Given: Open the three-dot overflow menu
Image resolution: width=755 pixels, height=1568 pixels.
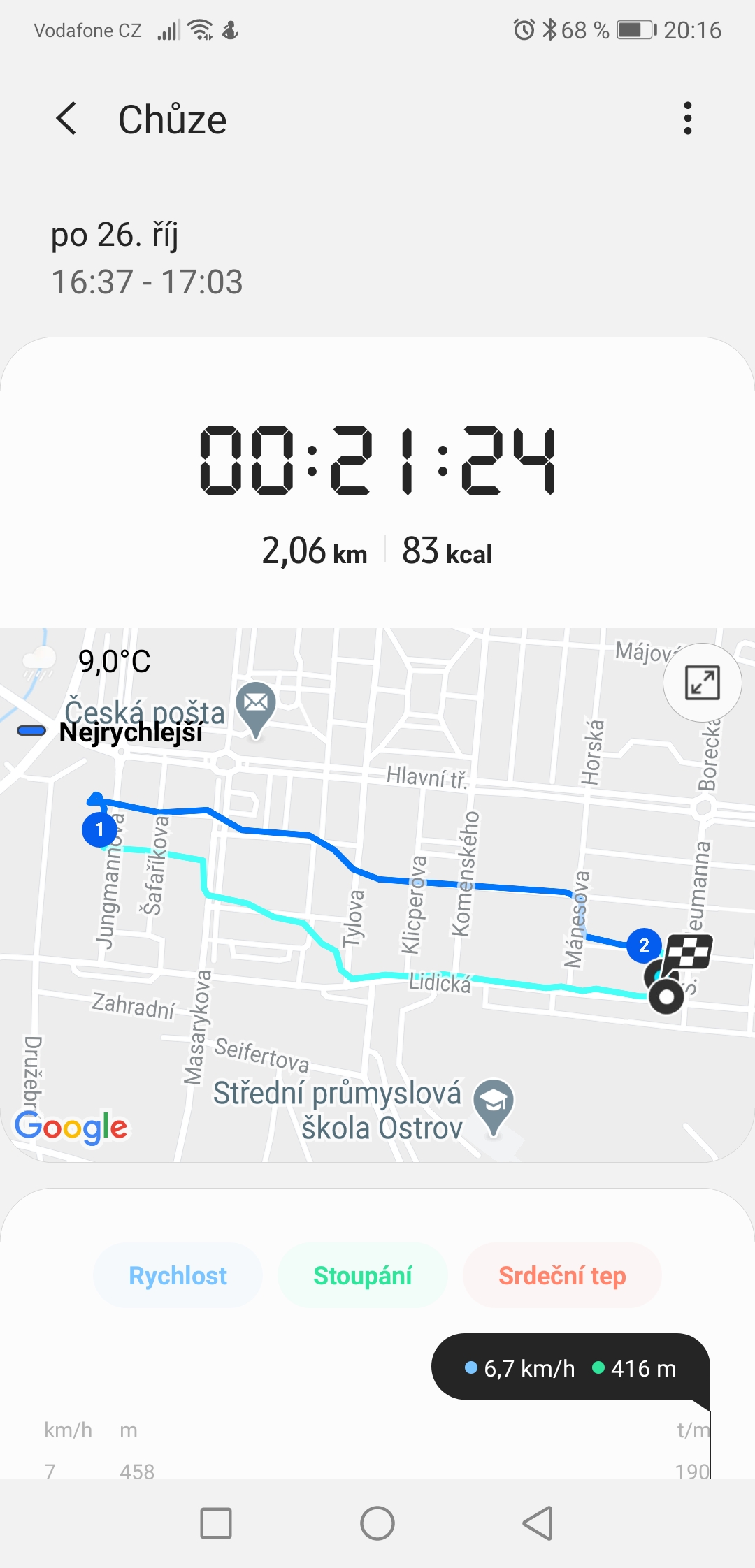Looking at the screenshot, I should click(688, 118).
